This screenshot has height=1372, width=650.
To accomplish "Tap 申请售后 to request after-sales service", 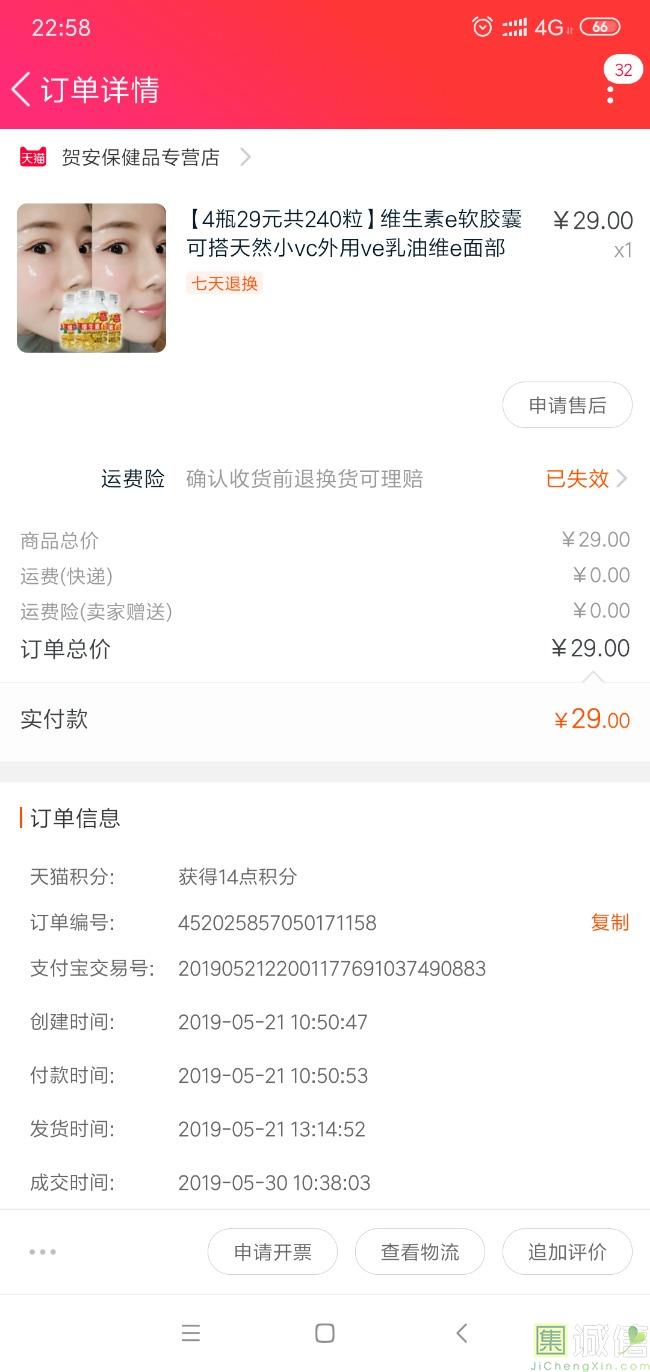I will [x=567, y=405].
